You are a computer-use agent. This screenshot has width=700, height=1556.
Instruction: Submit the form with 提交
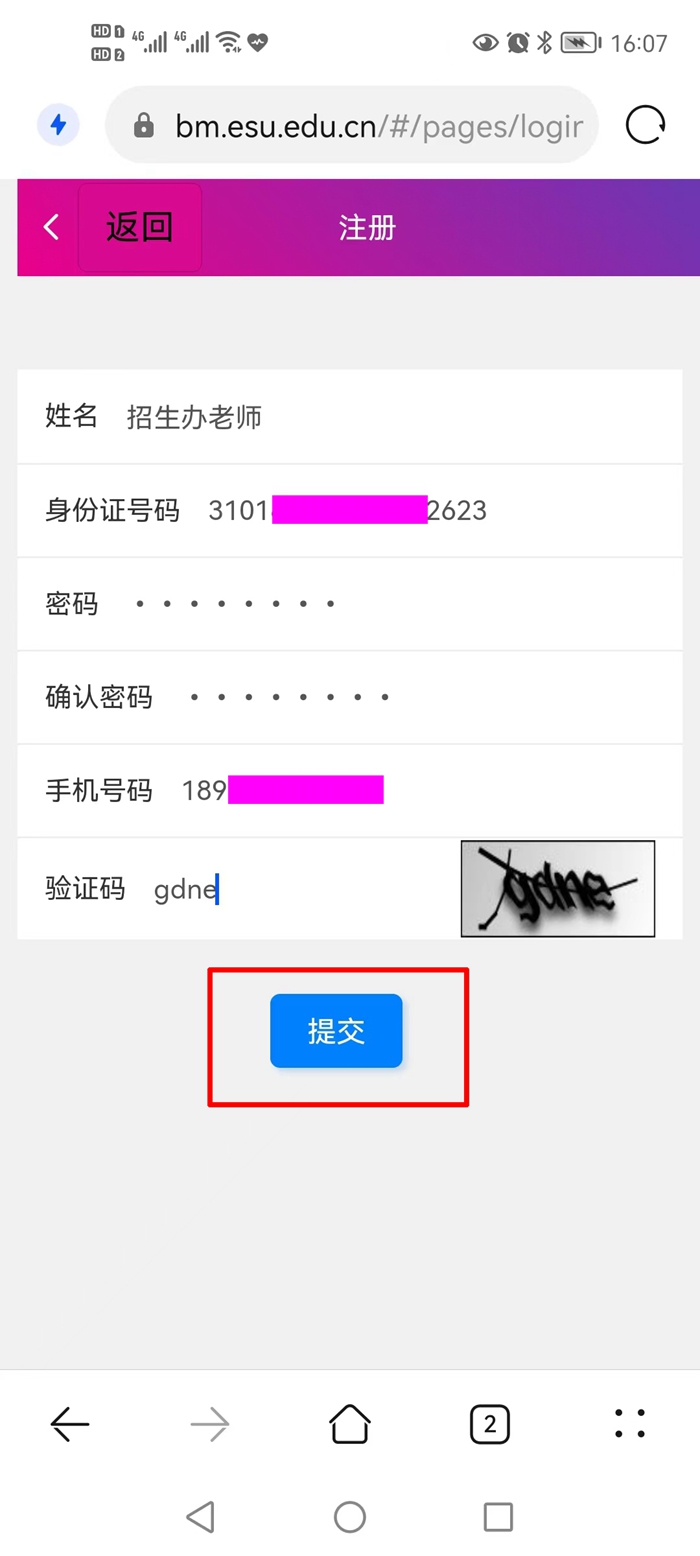point(336,1031)
